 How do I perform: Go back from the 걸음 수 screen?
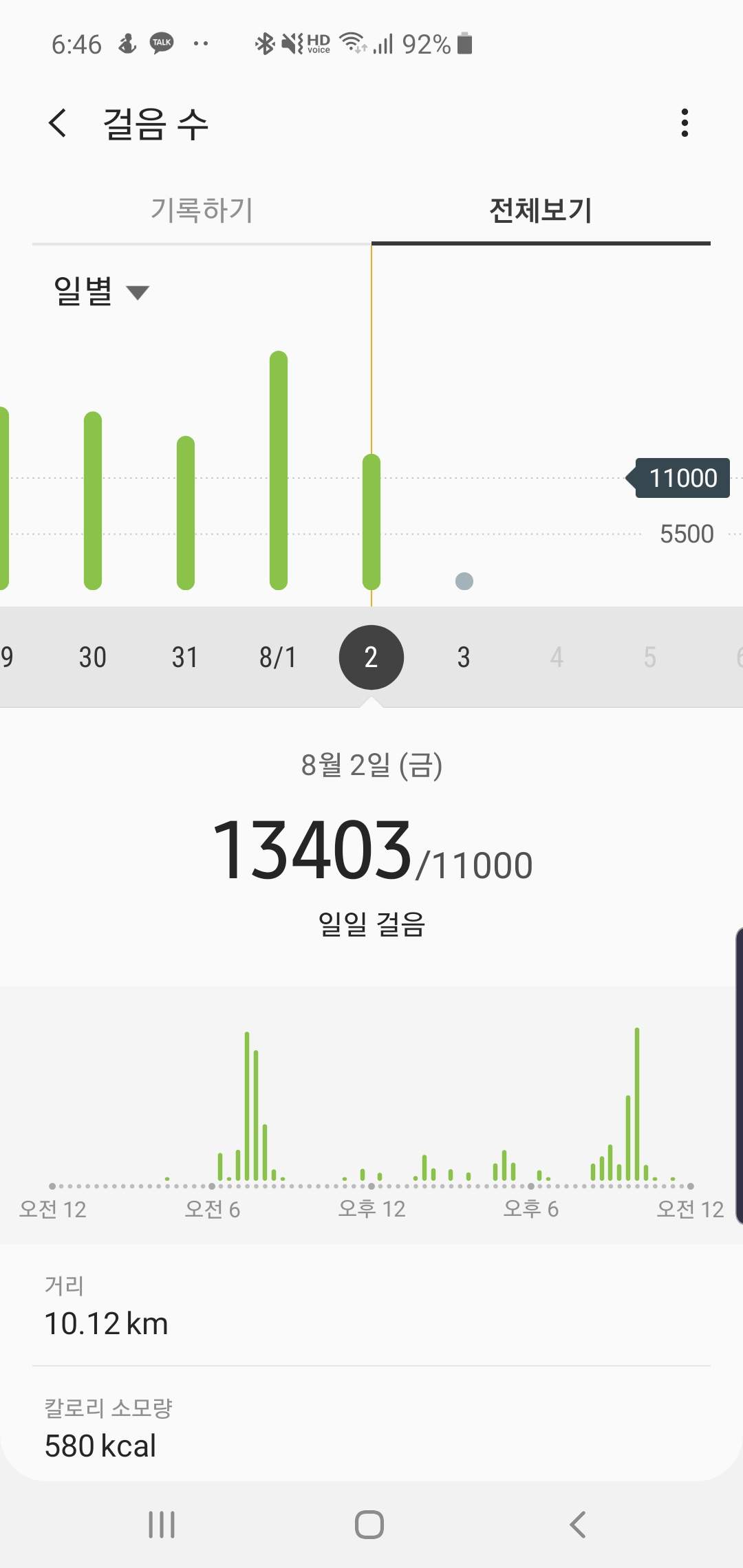[58, 124]
